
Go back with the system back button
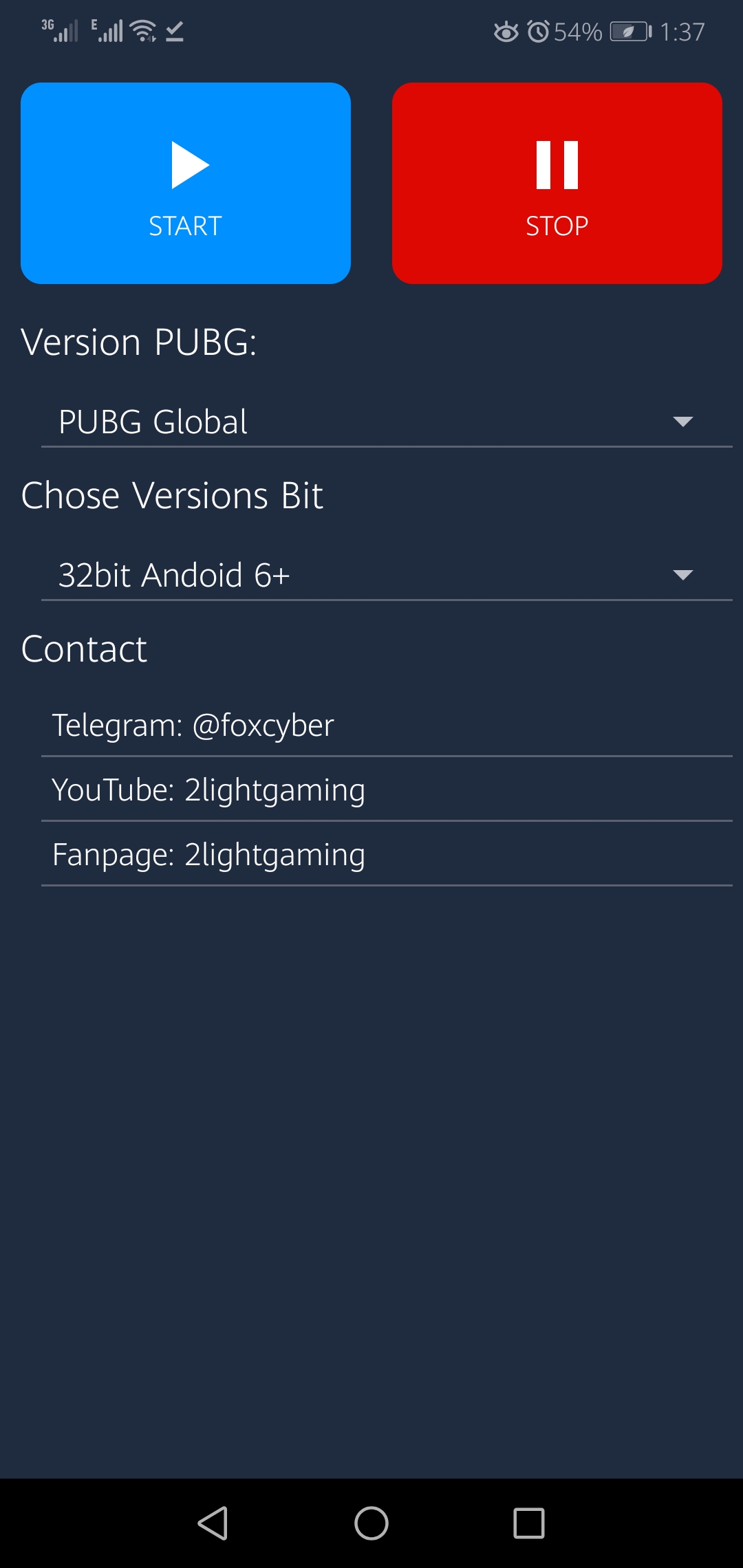pos(213,1523)
